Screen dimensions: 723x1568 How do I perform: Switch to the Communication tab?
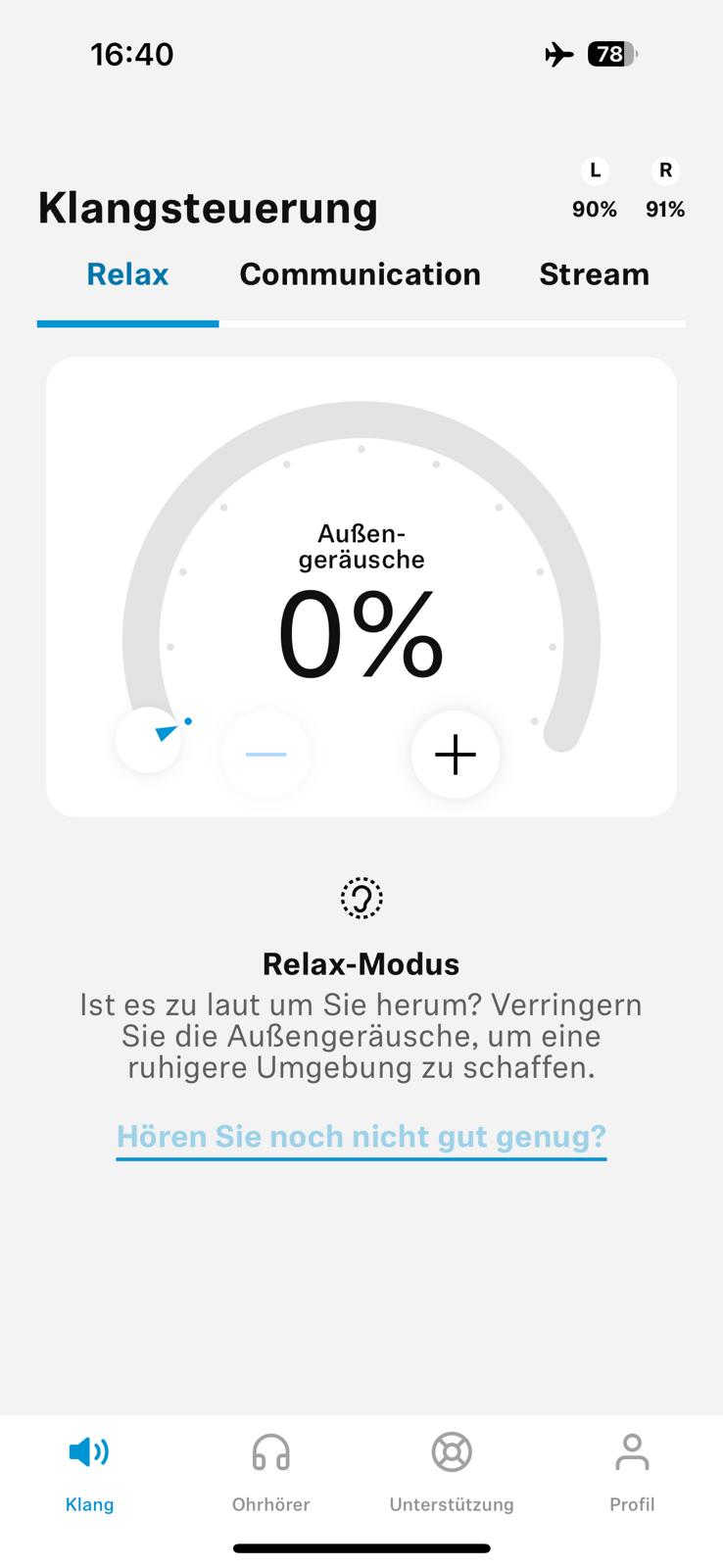(360, 274)
